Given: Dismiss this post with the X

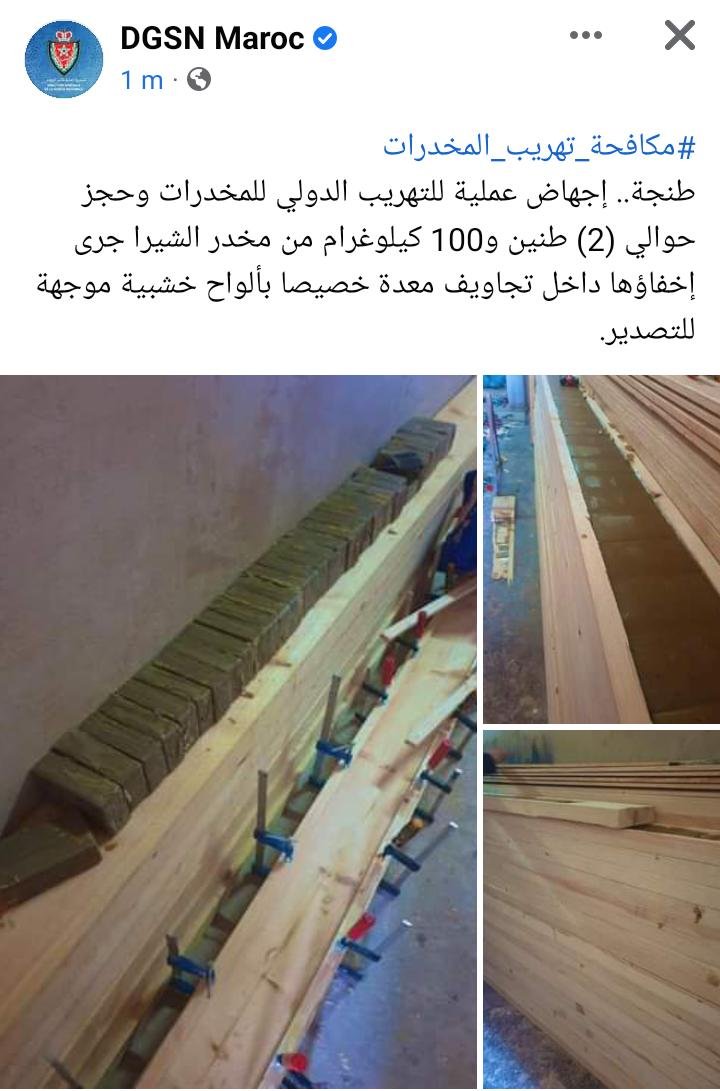Looking at the screenshot, I should [680, 37].
